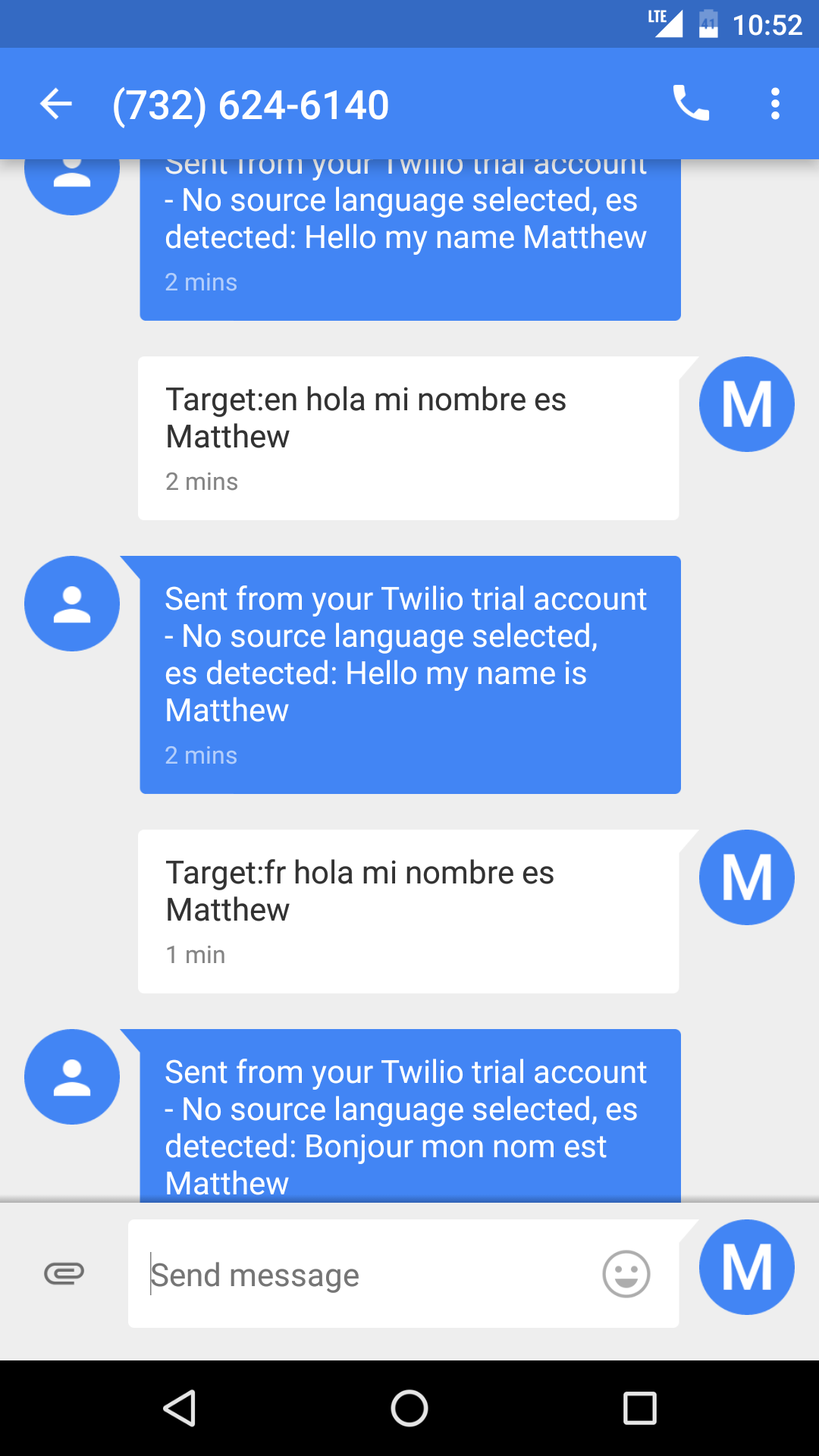
Task: Go back to the conversation list
Action: point(56,104)
